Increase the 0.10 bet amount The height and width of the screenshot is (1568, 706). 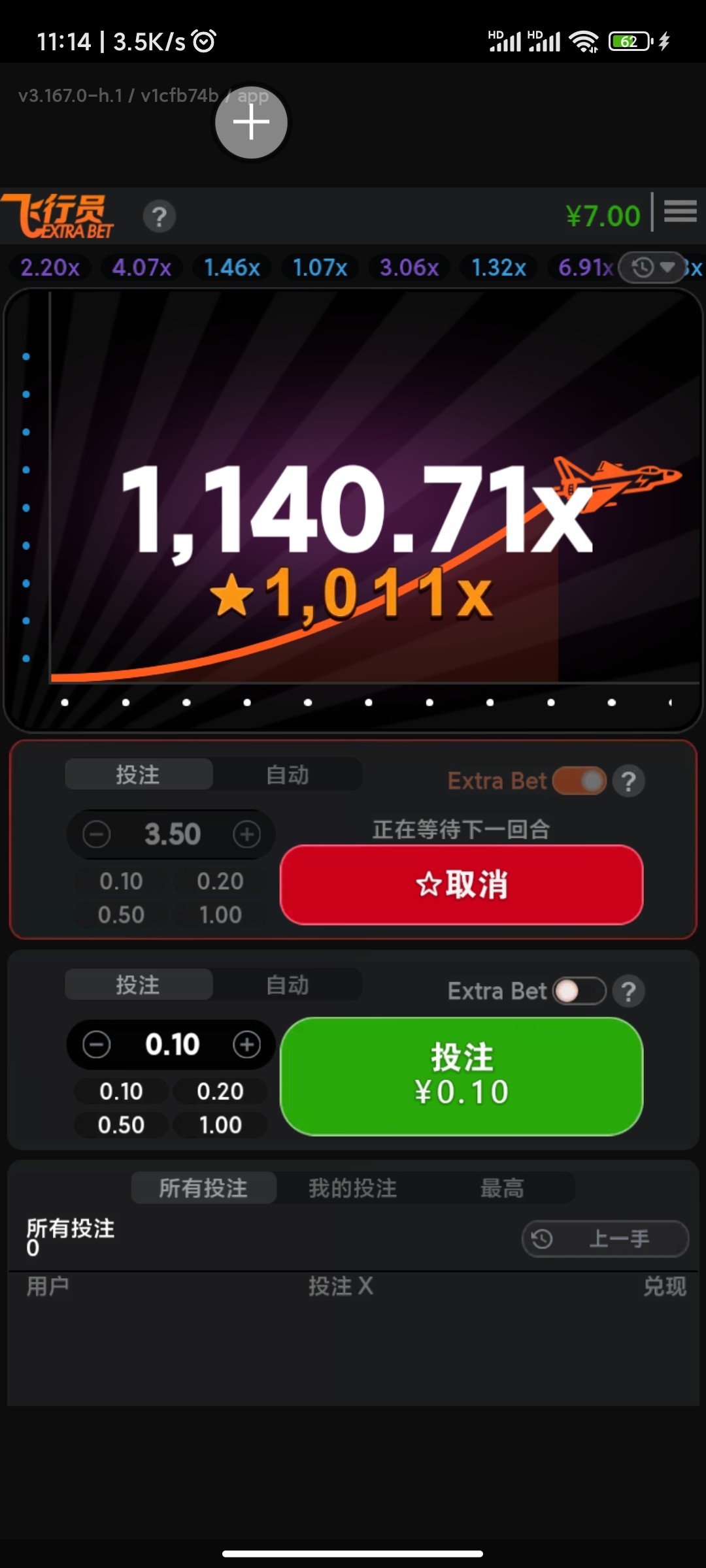[246, 1044]
